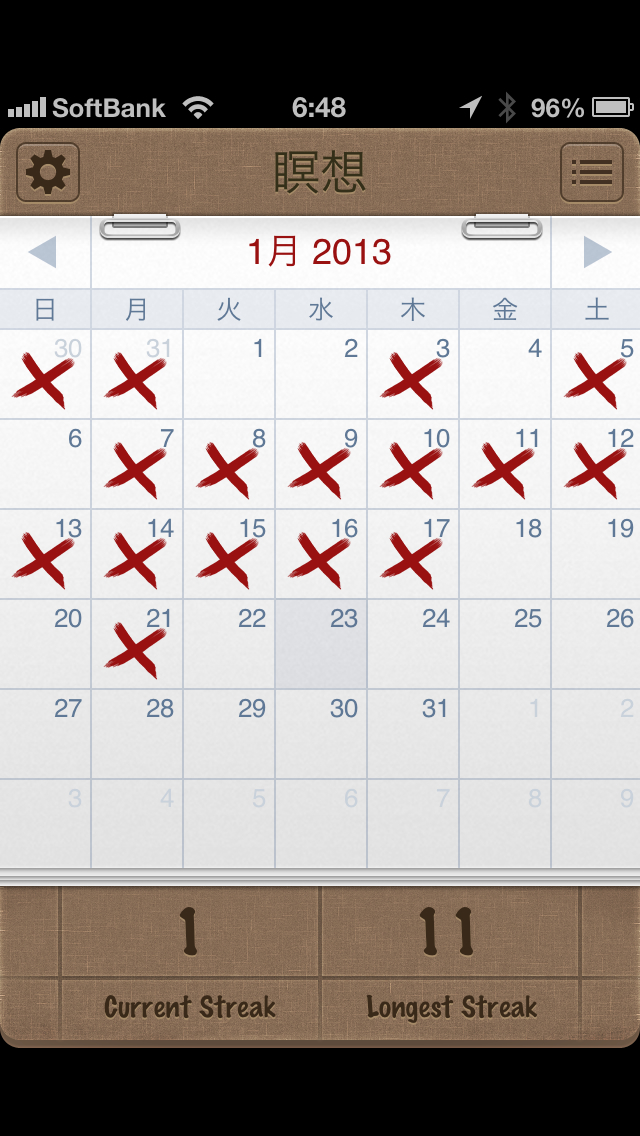Go to the previous month

click(43, 252)
